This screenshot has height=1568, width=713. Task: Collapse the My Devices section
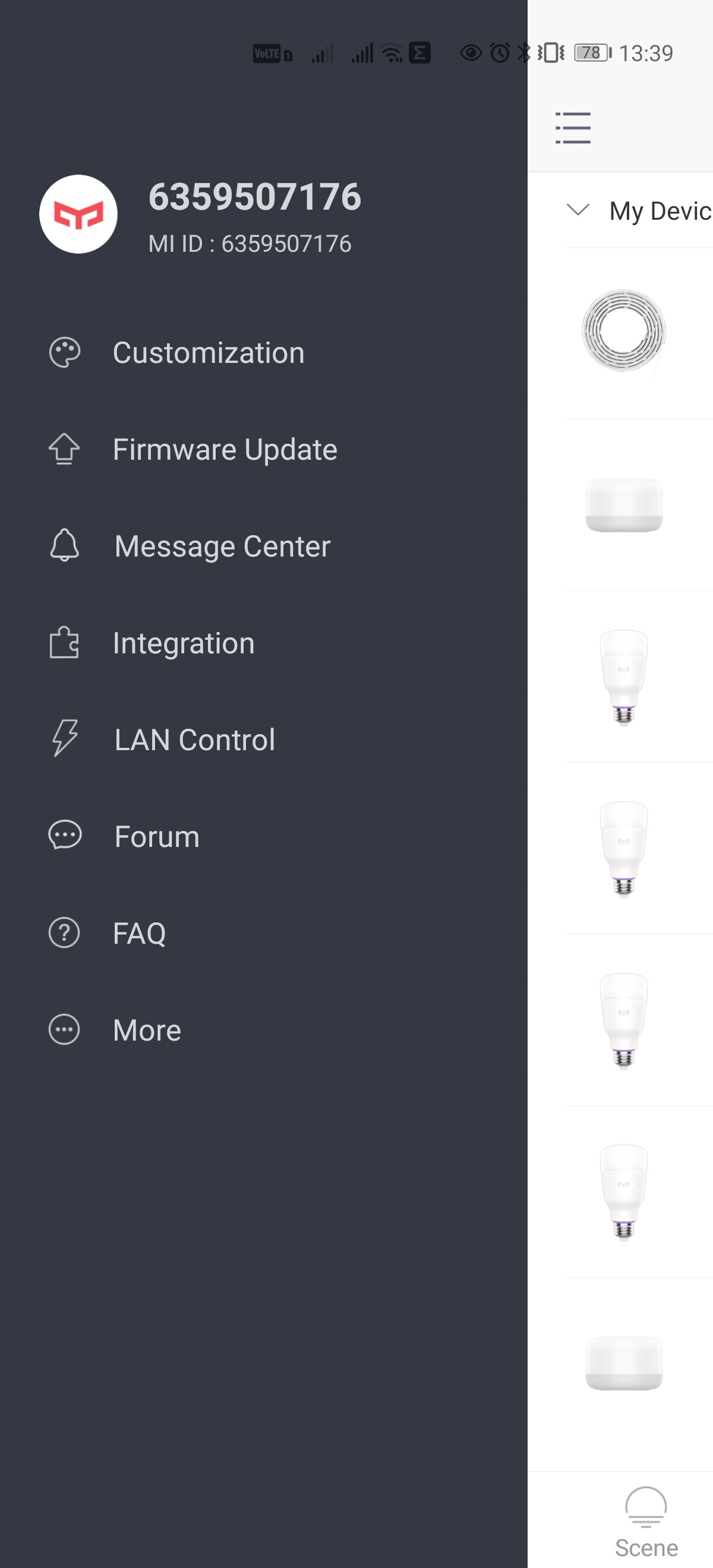(x=578, y=210)
